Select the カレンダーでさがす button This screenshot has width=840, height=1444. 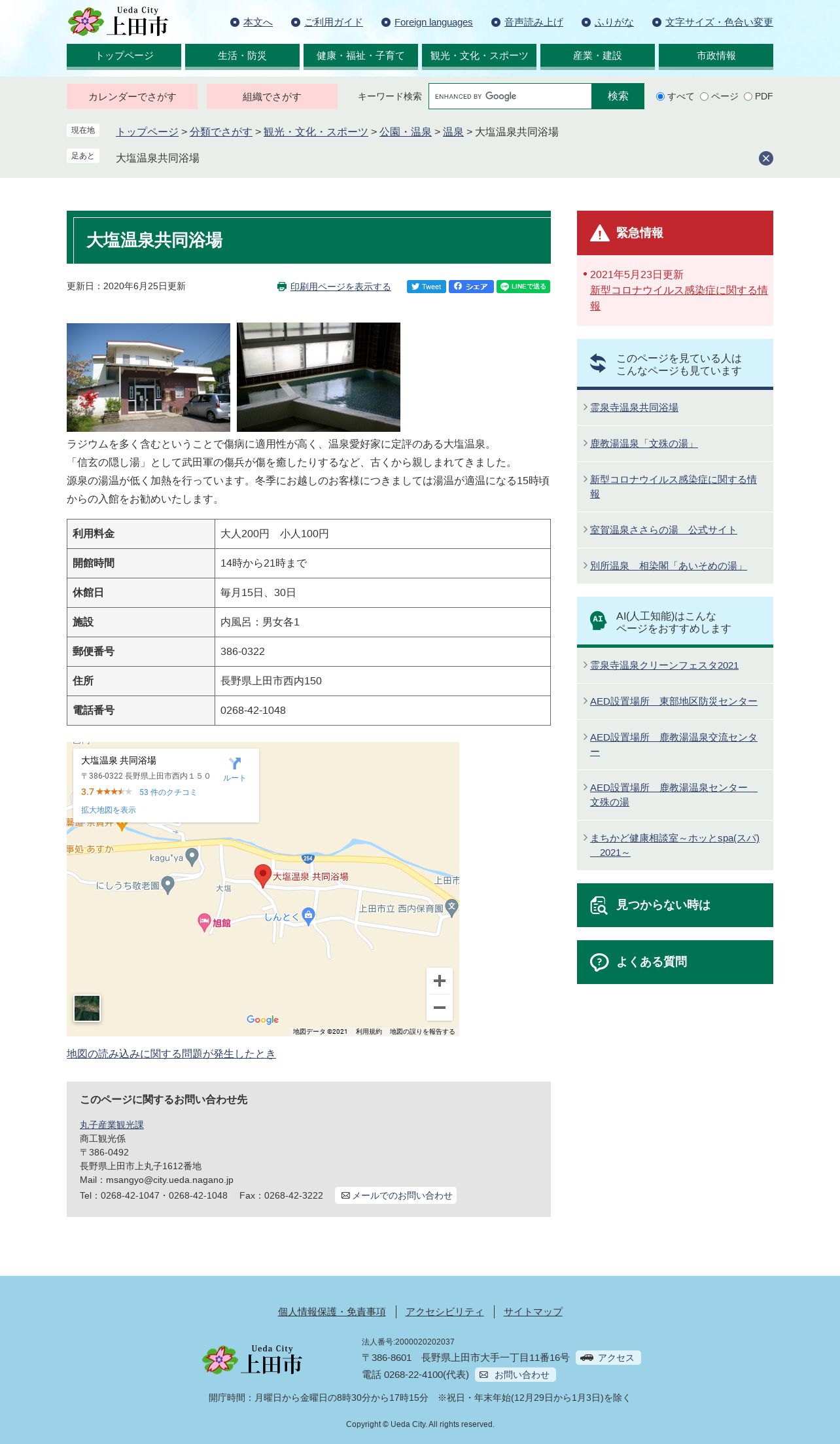point(132,97)
